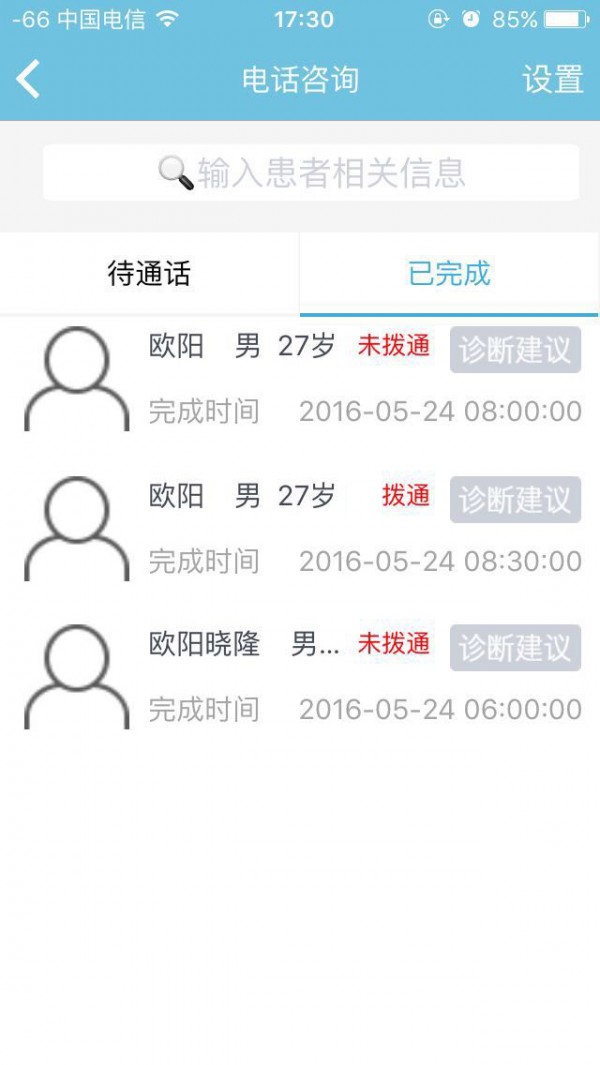This screenshot has width=600, height=1065.
Task: Go back using the top-left arrow
Action: coord(29,79)
